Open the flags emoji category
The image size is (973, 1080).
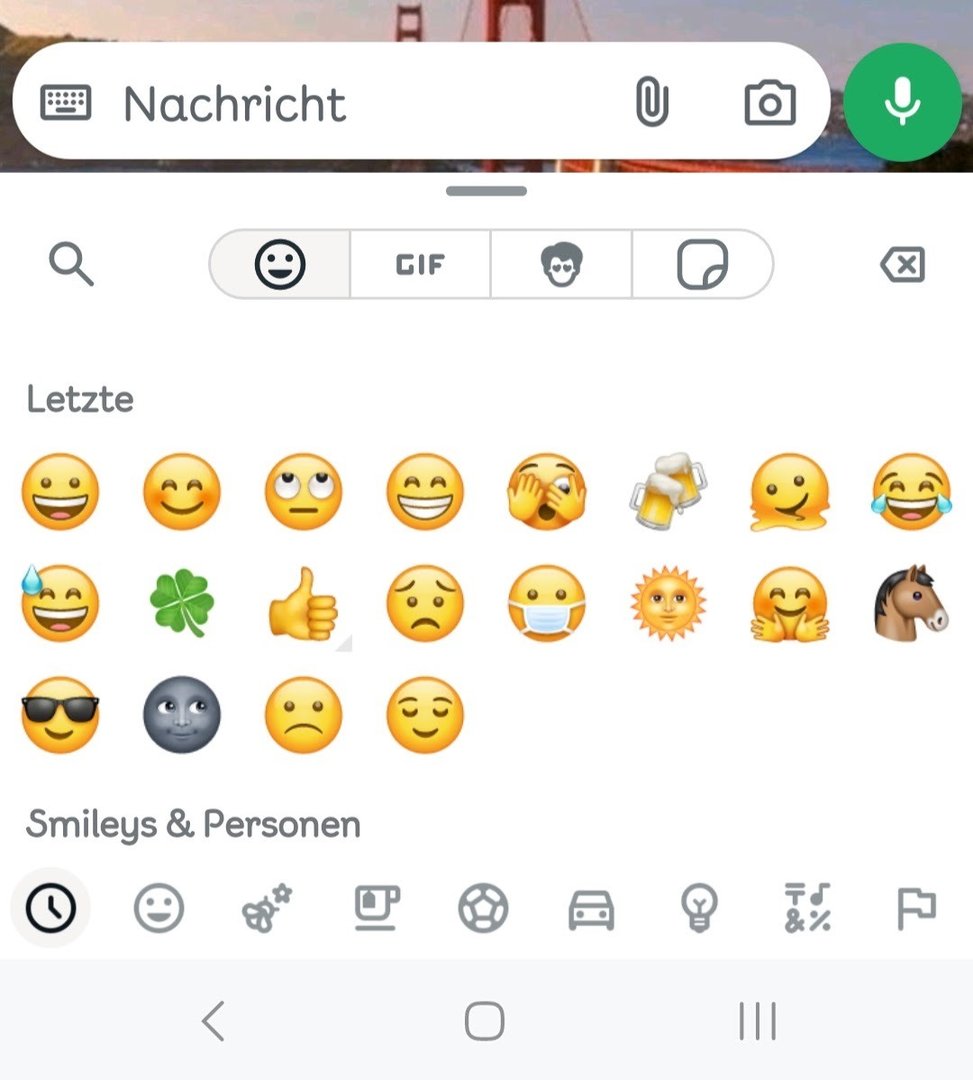point(915,909)
